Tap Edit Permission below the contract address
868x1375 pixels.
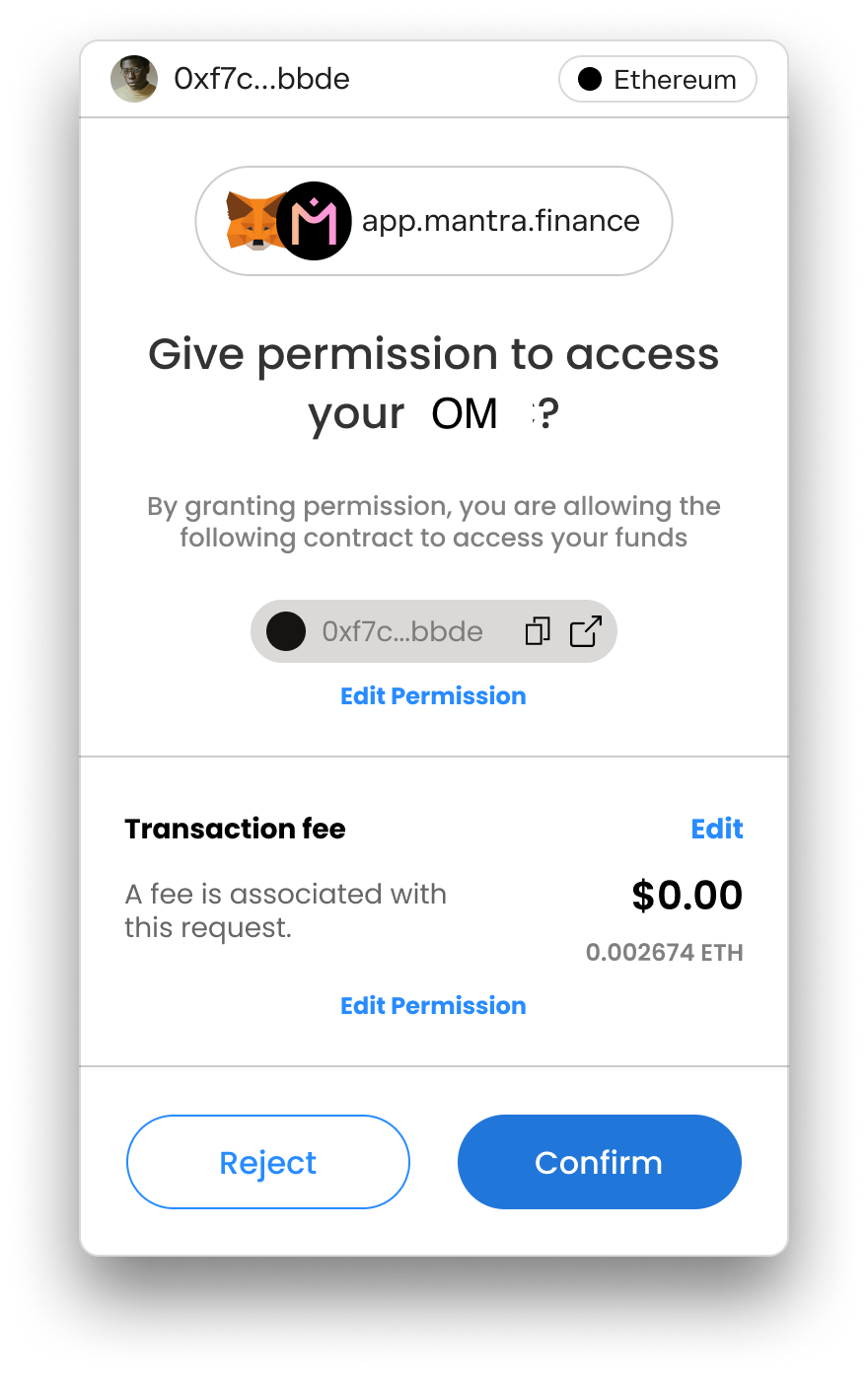tap(433, 696)
